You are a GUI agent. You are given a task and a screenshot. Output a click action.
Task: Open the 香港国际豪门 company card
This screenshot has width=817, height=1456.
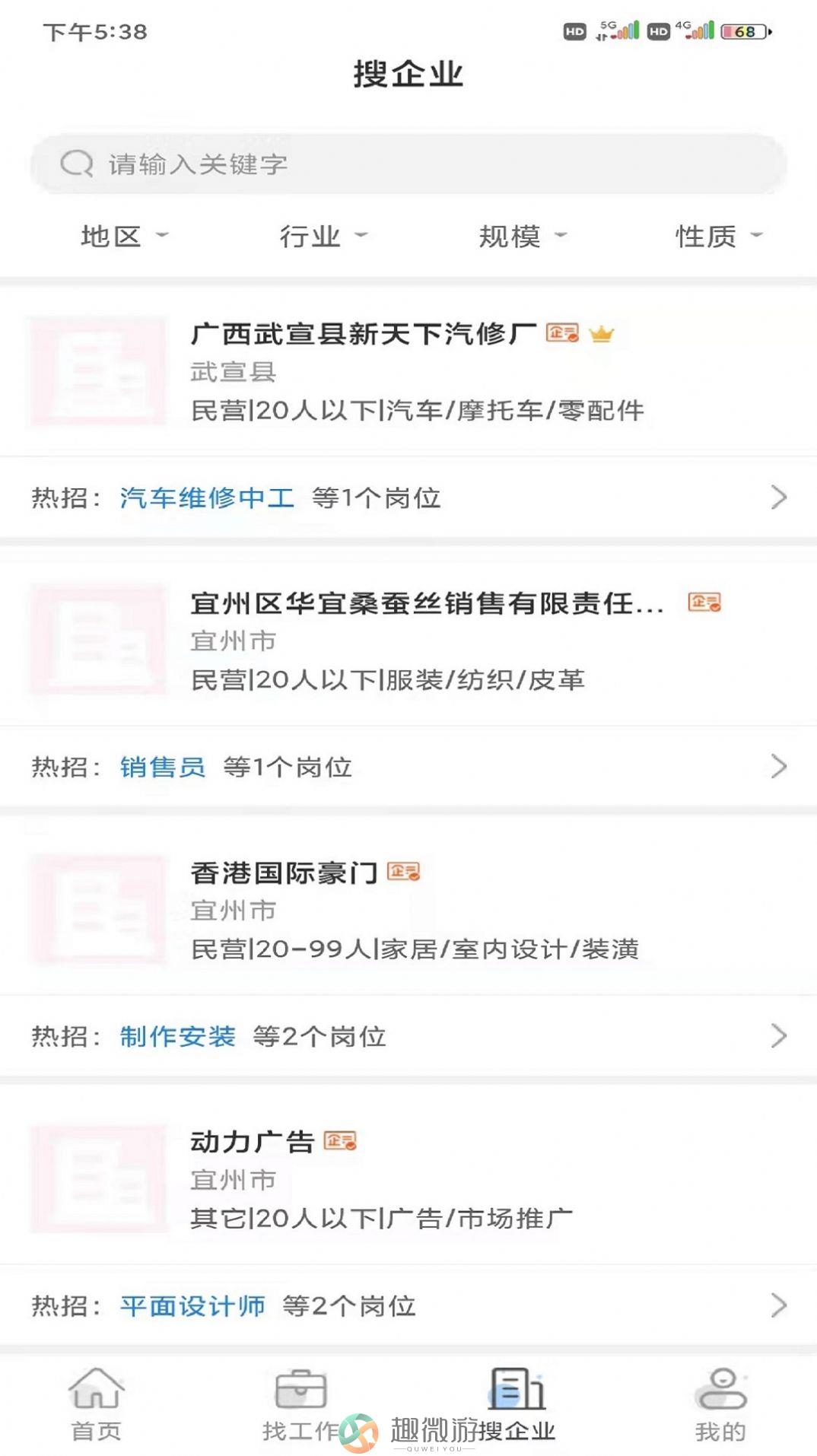(x=408, y=911)
